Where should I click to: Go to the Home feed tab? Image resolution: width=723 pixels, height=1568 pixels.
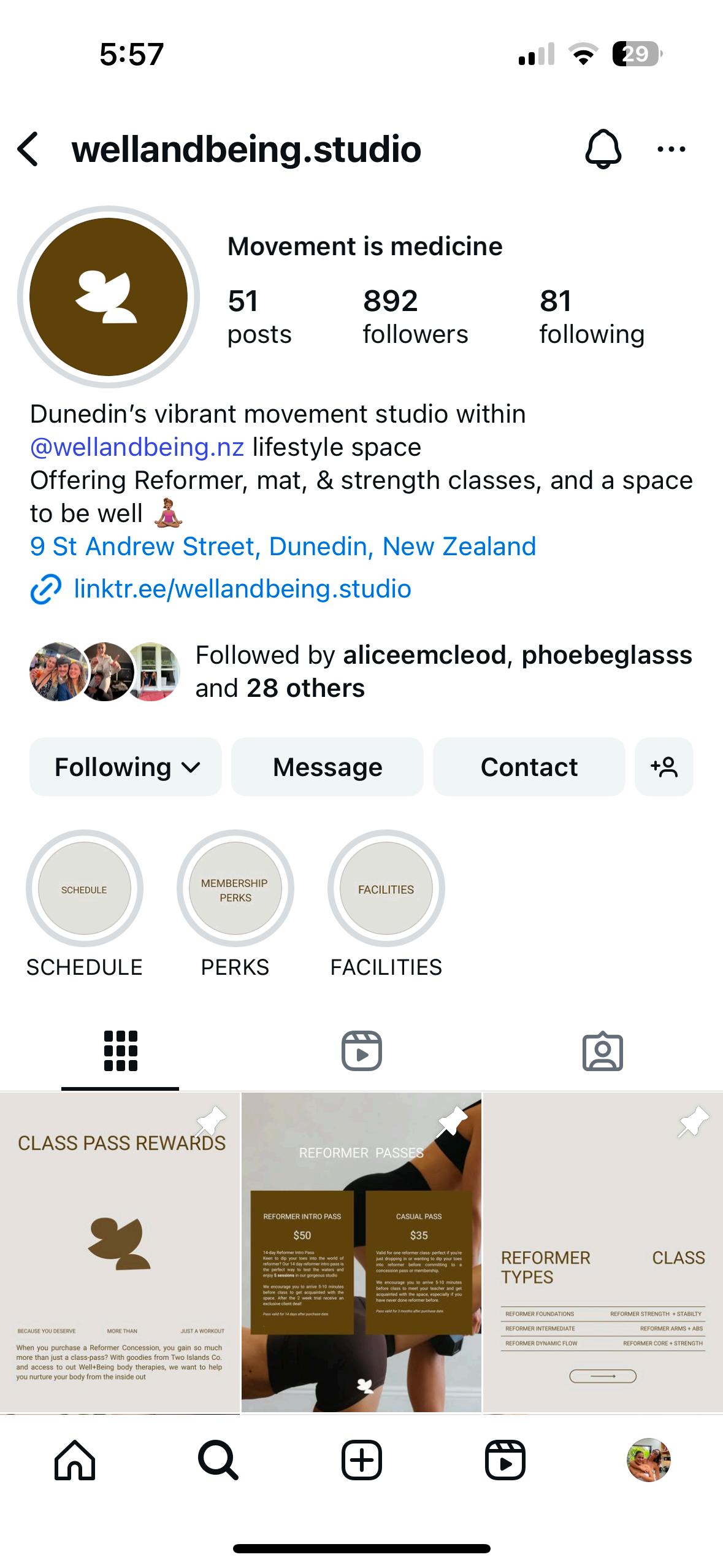coord(75,1460)
